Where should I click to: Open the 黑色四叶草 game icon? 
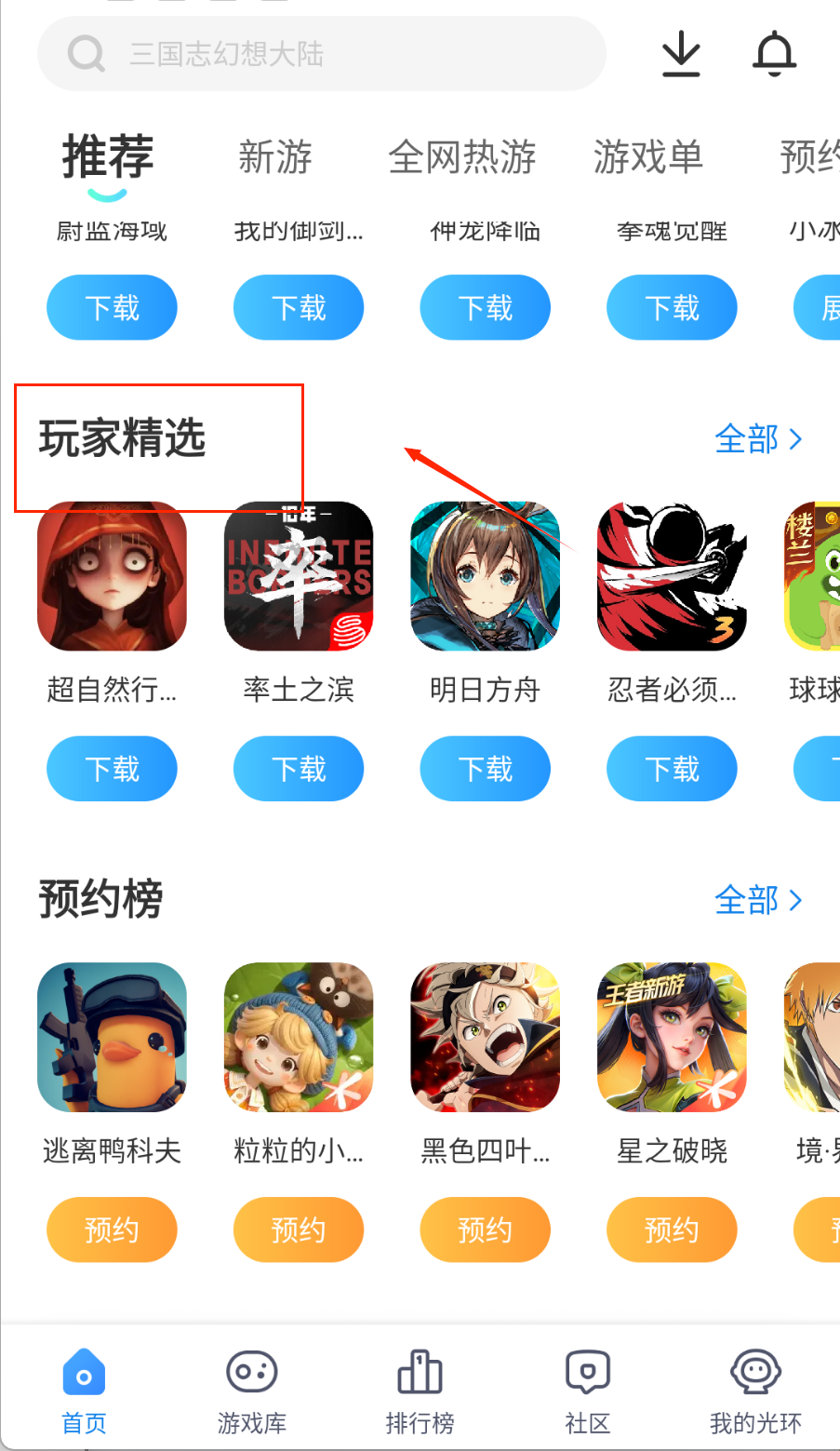pos(485,1037)
